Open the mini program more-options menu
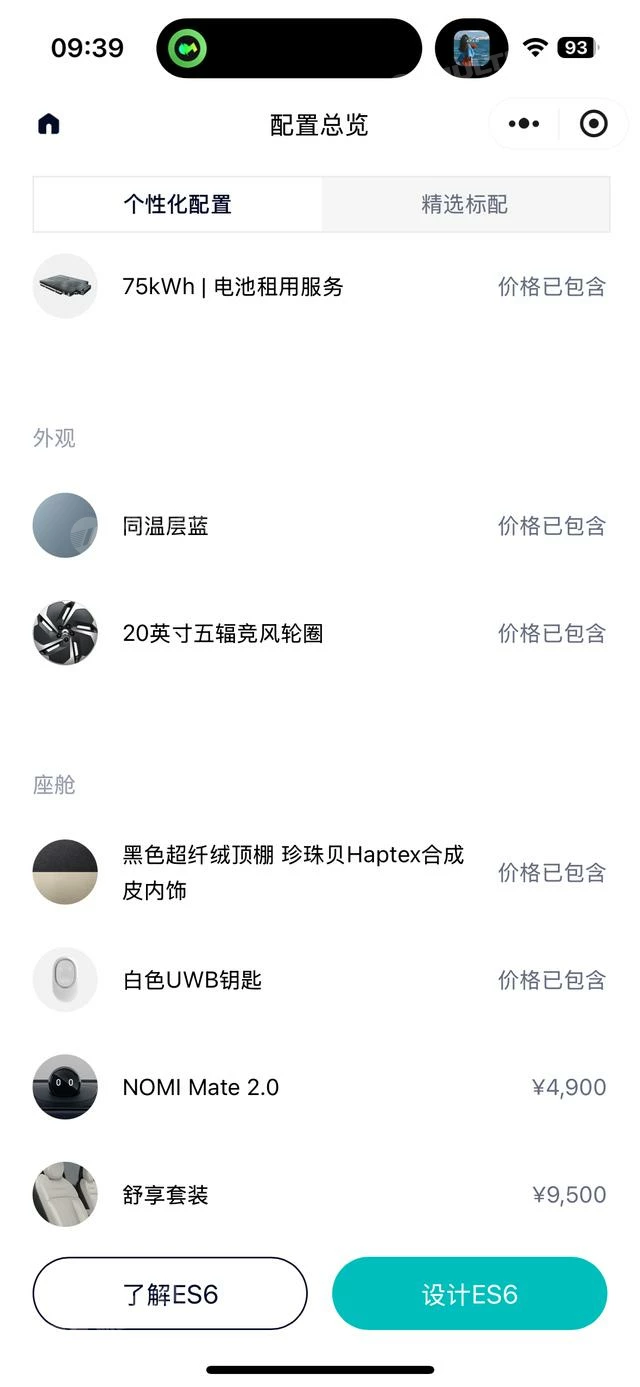Screen dimensions: 640x1387 524,124
